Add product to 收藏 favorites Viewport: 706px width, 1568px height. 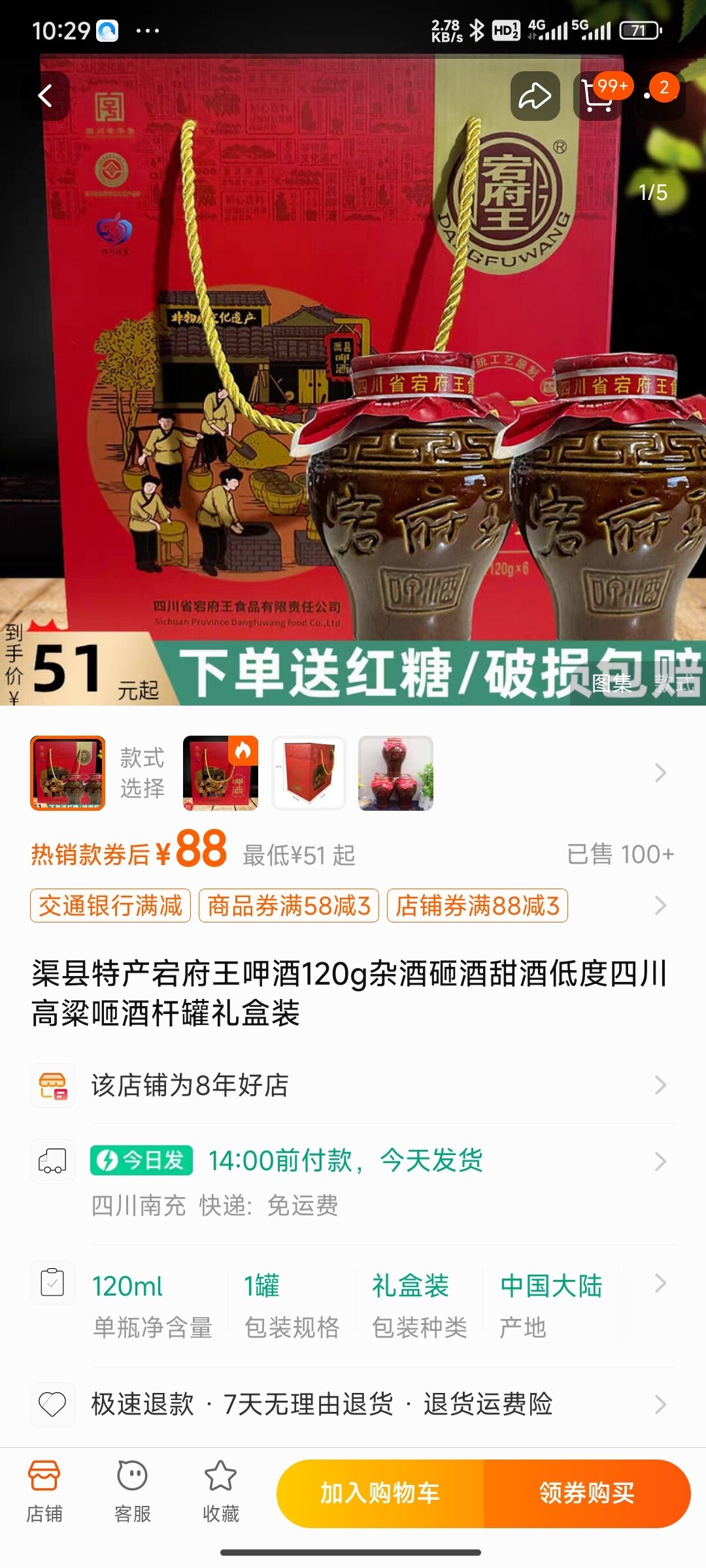220,1492
